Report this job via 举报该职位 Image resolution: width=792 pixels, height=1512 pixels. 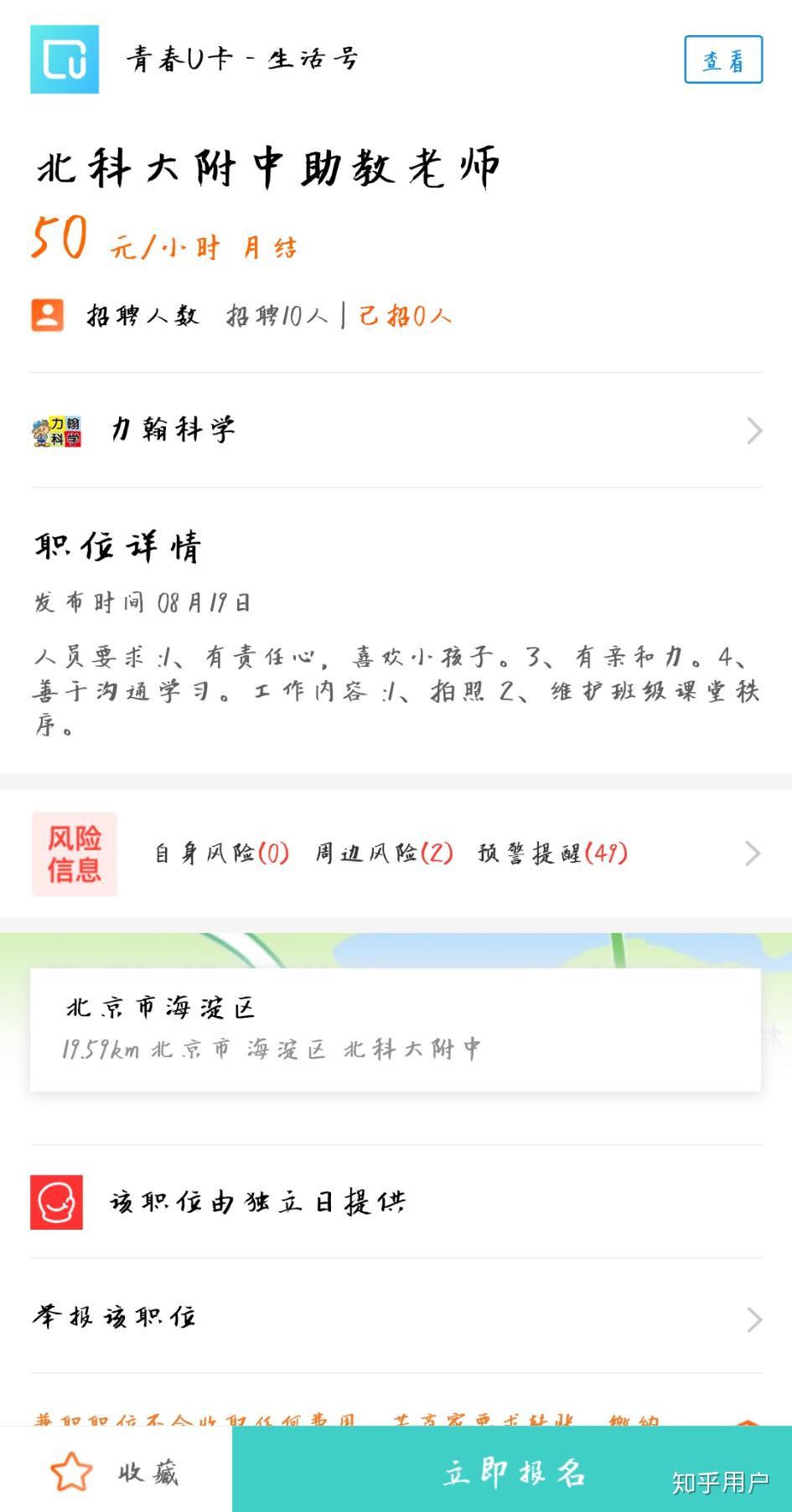(x=396, y=1317)
